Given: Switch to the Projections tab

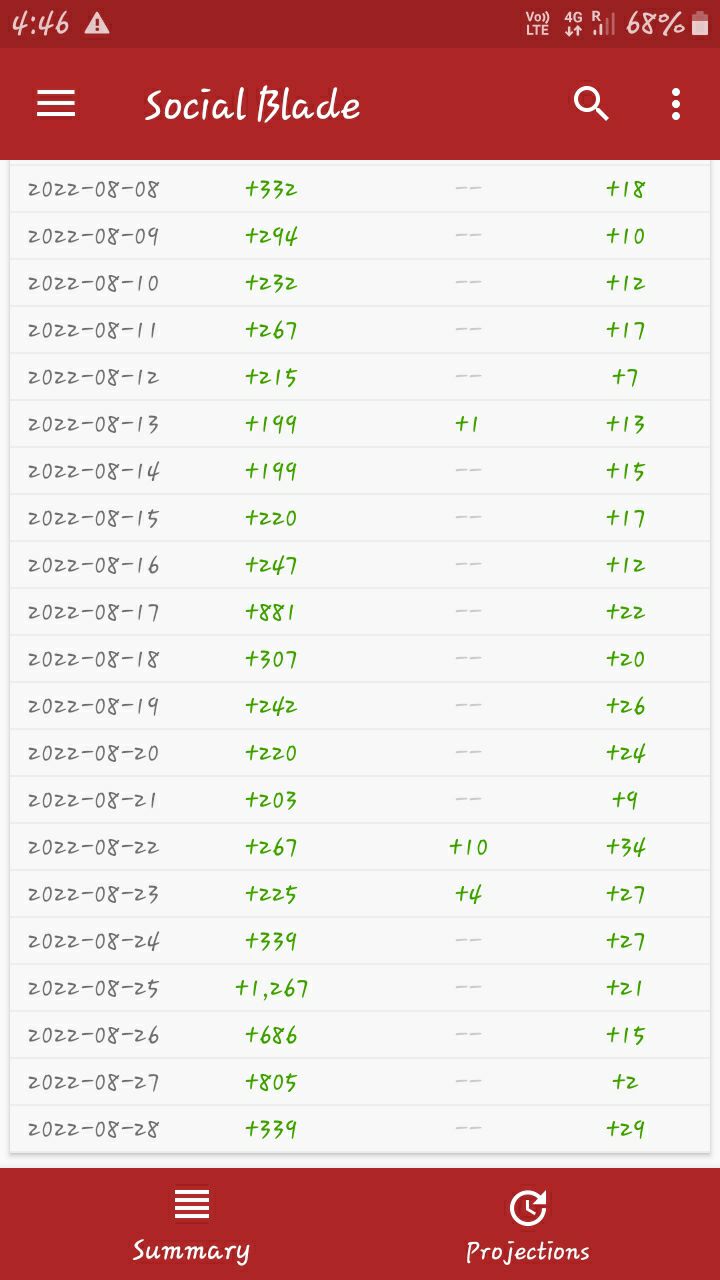Looking at the screenshot, I should 528,1224.
